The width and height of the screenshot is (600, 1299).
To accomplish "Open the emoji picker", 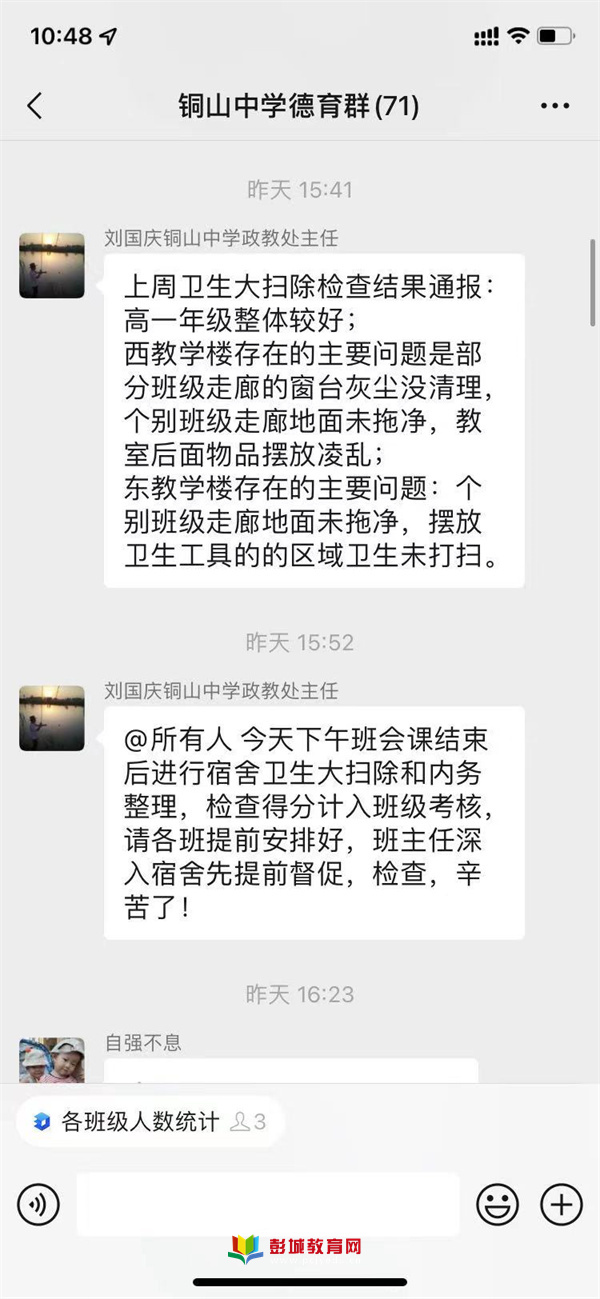I will (497, 1205).
